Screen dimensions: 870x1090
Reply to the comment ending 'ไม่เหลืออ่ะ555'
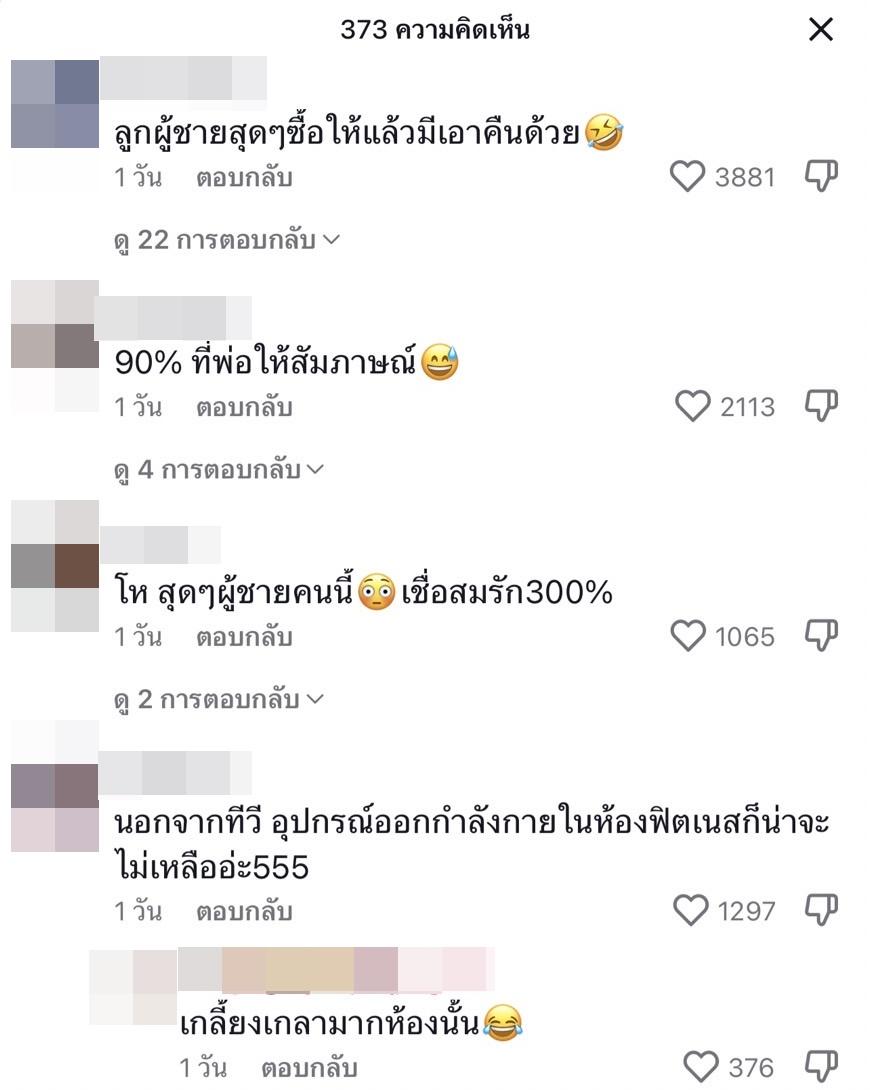pyautogui.click(x=244, y=911)
